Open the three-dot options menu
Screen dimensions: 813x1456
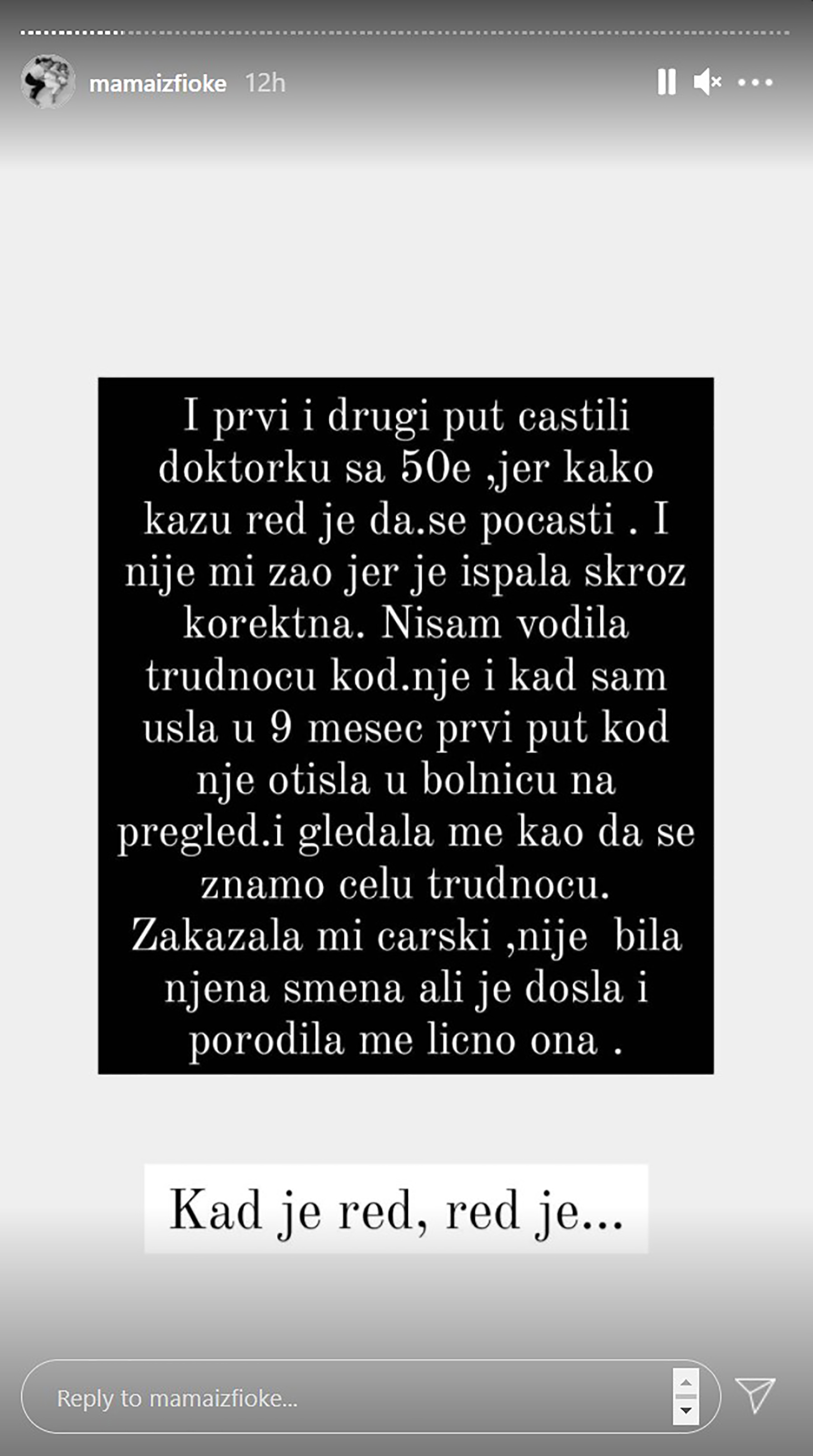755,83
